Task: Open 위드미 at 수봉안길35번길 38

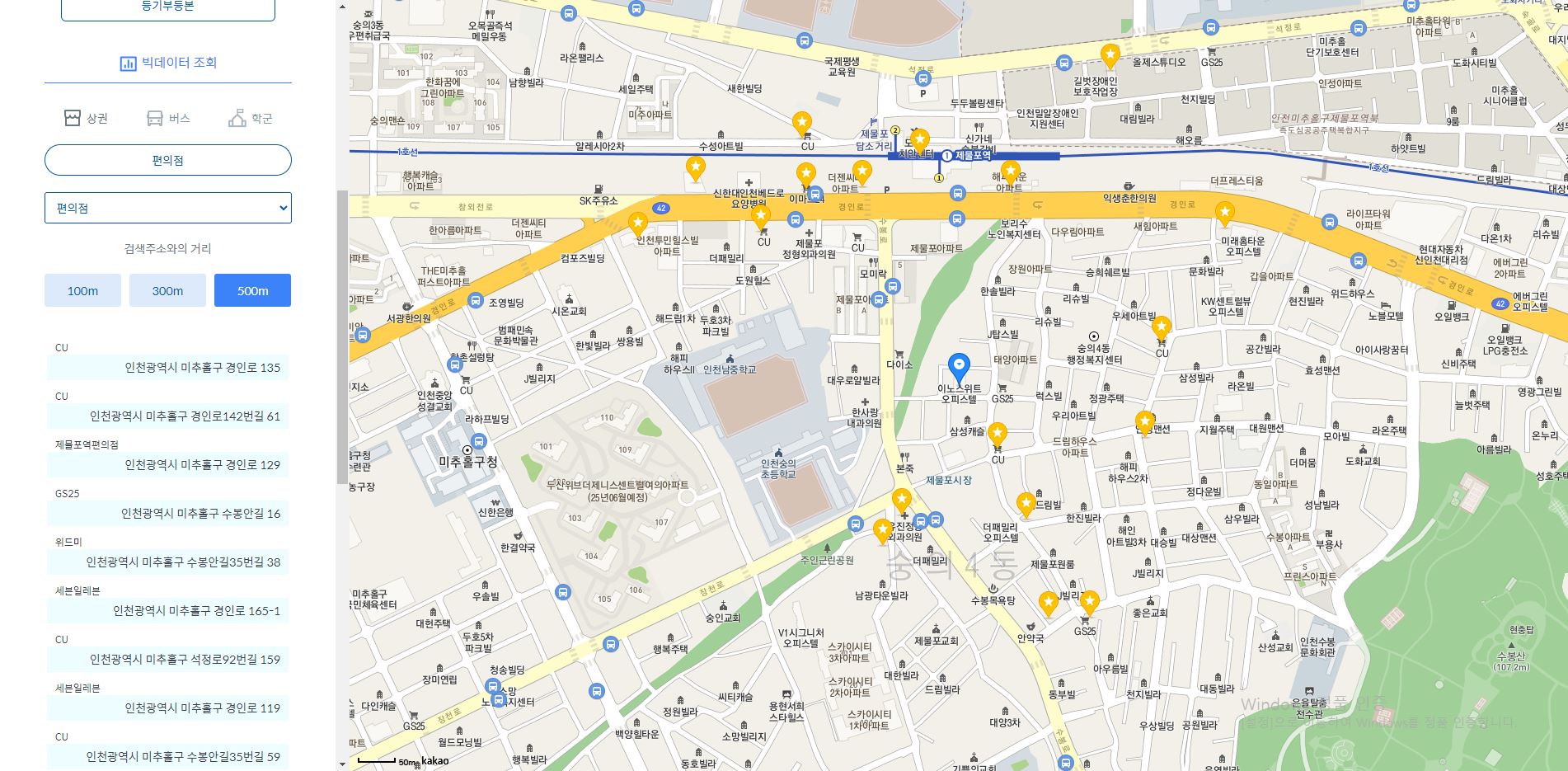Action: [168, 562]
